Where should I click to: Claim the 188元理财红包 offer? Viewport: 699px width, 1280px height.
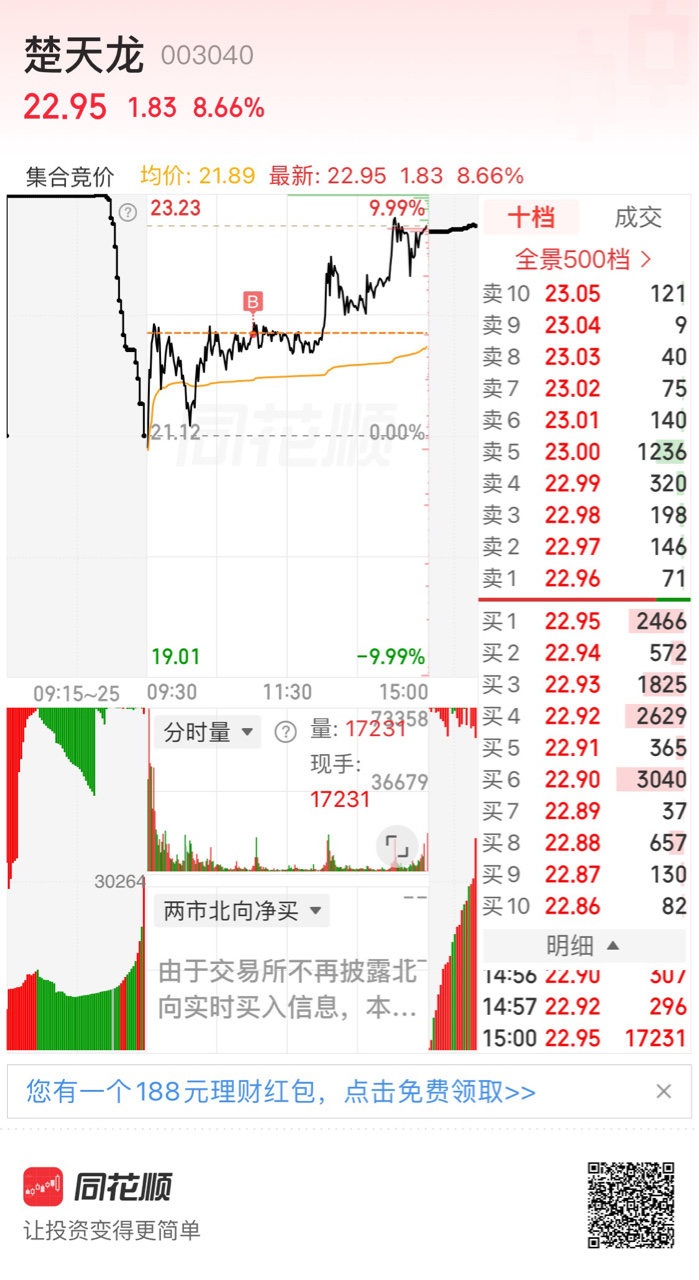tap(281, 1091)
